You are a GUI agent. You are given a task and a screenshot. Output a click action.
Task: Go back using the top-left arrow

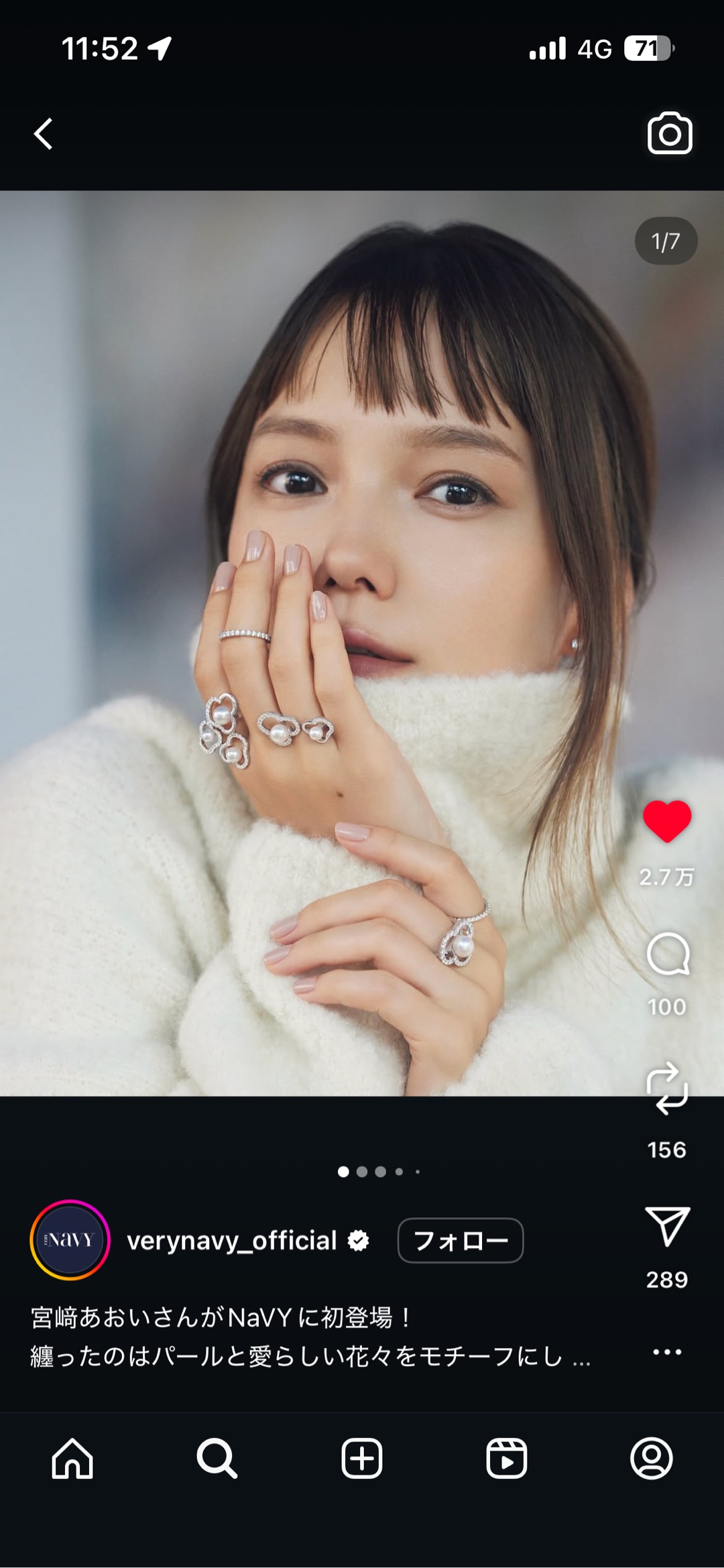pyautogui.click(x=44, y=133)
